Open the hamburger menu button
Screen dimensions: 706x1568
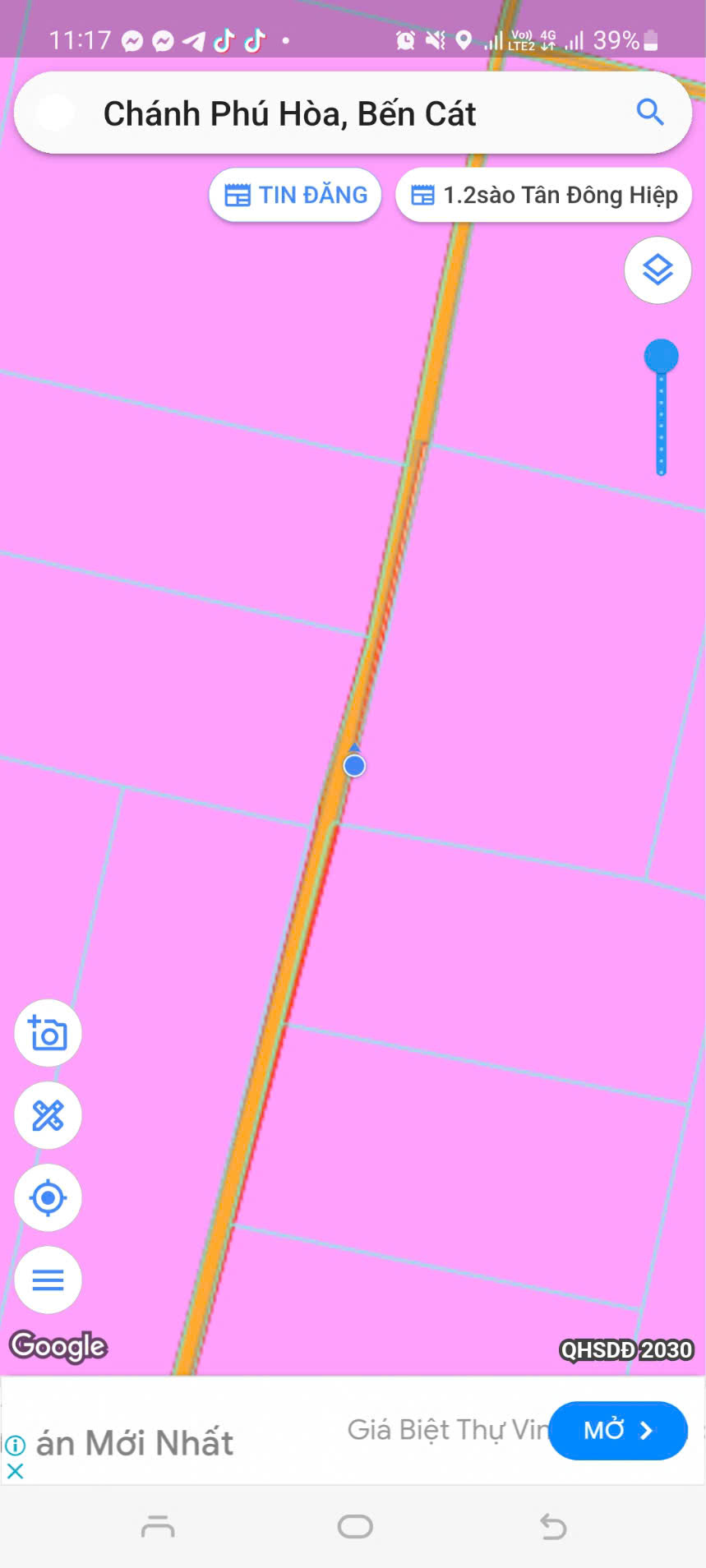(x=48, y=1280)
